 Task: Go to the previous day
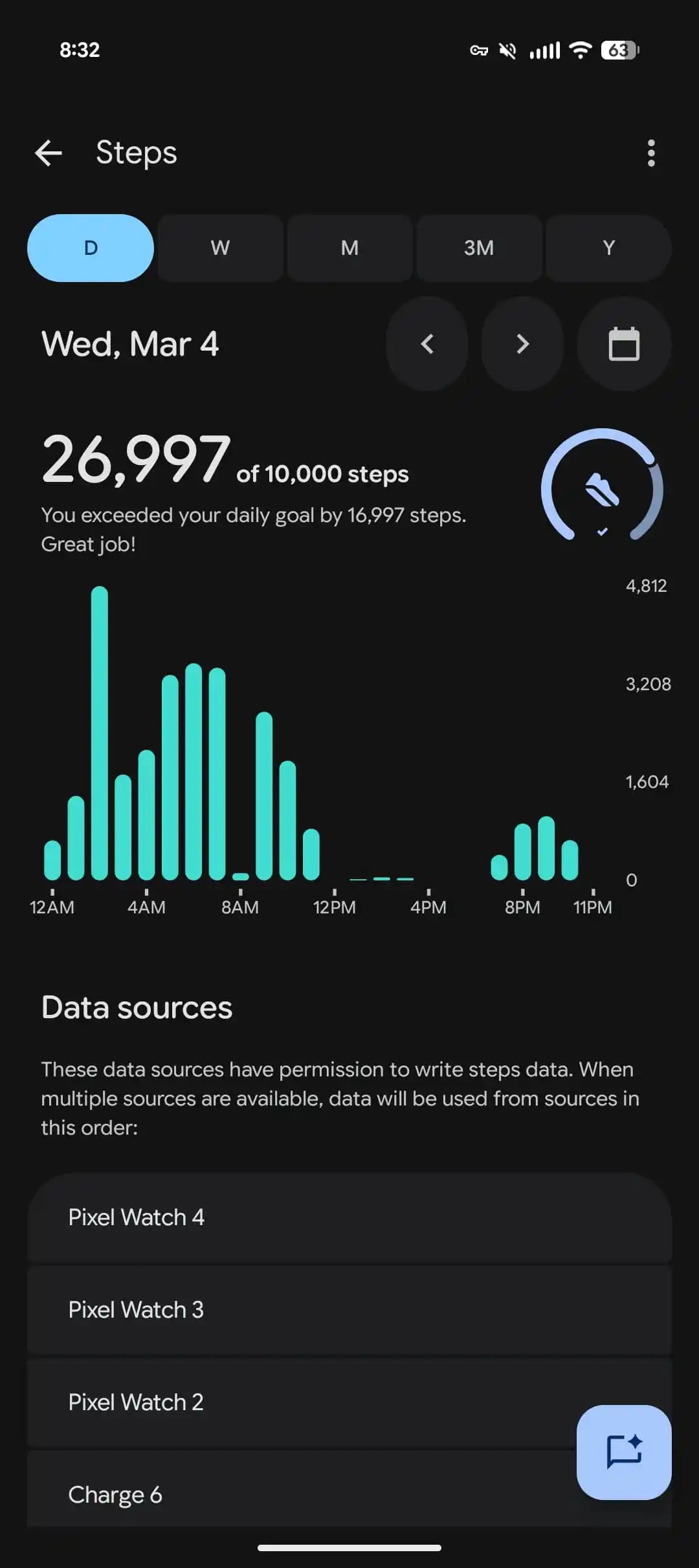point(427,343)
